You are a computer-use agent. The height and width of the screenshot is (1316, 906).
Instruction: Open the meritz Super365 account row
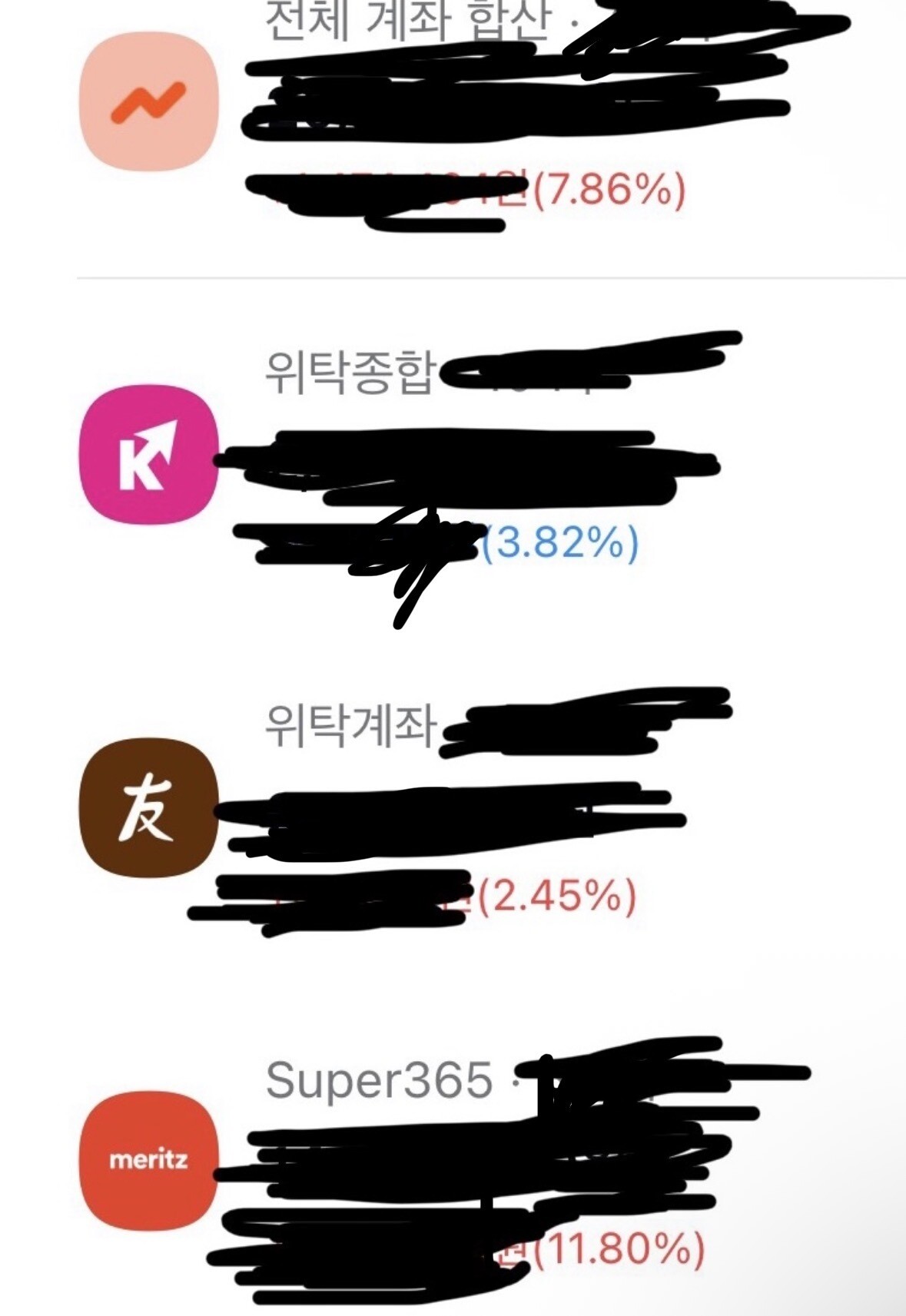pos(492,1160)
